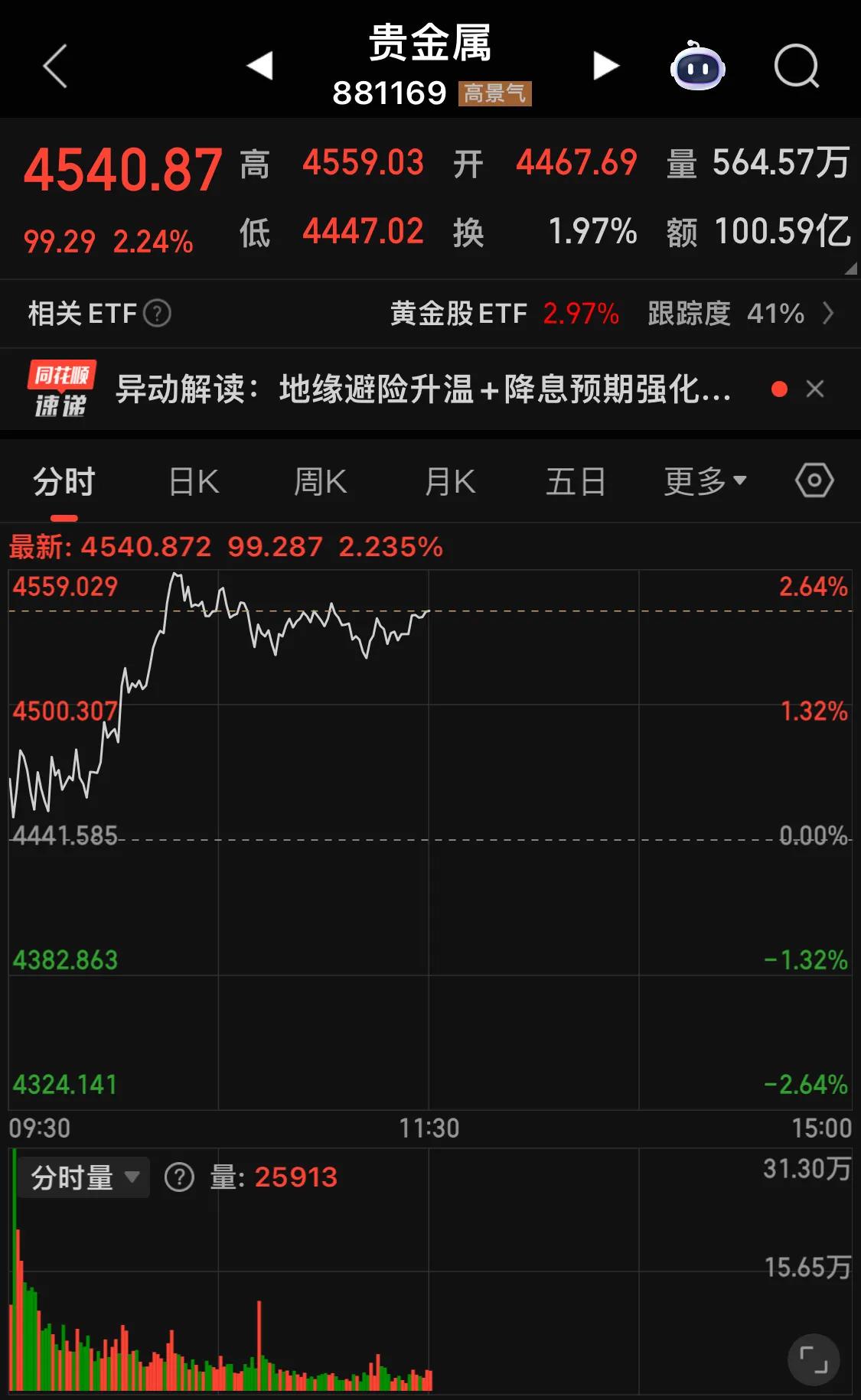Switch to the 五日 chart tab
This screenshot has height=1400, width=861.
pos(576,482)
